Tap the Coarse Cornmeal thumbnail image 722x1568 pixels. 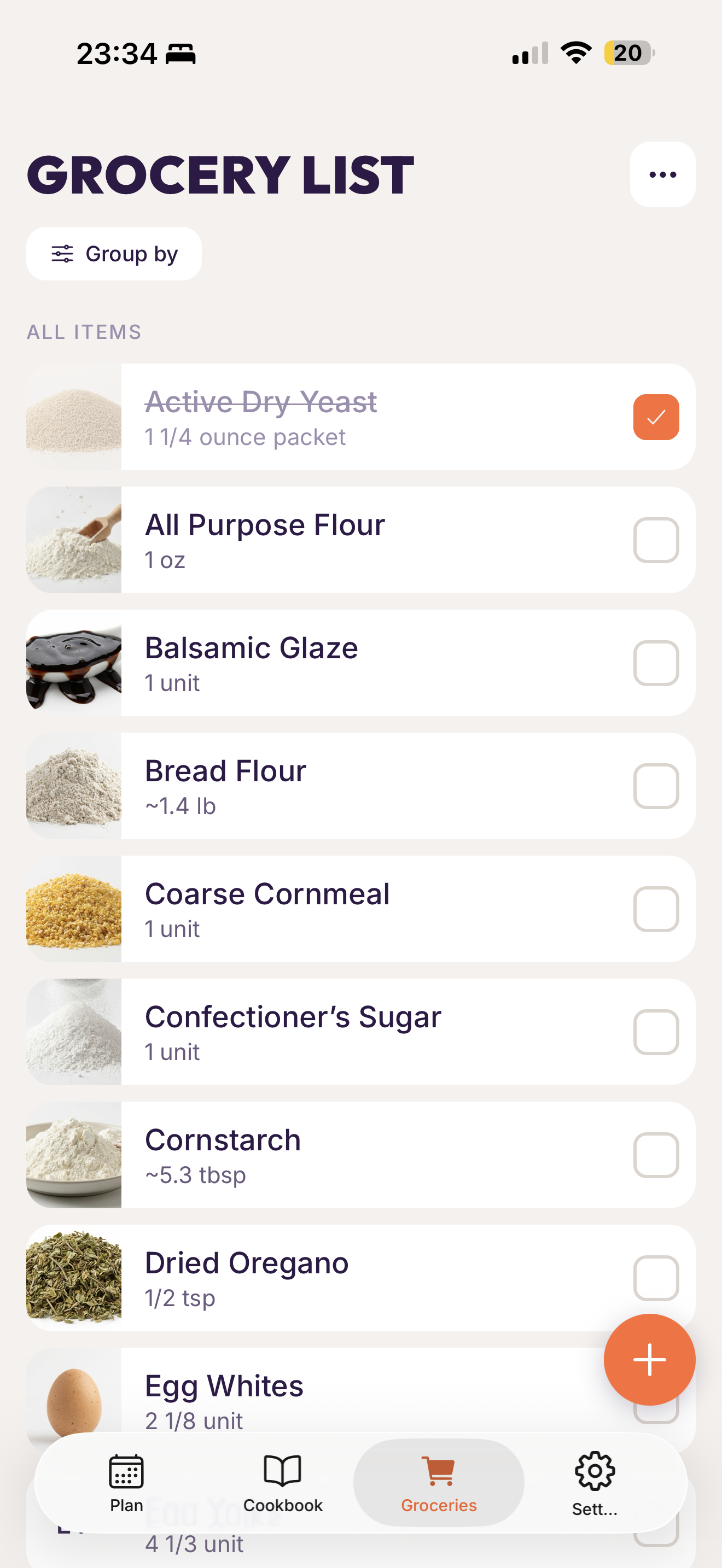(x=73, y=909)
